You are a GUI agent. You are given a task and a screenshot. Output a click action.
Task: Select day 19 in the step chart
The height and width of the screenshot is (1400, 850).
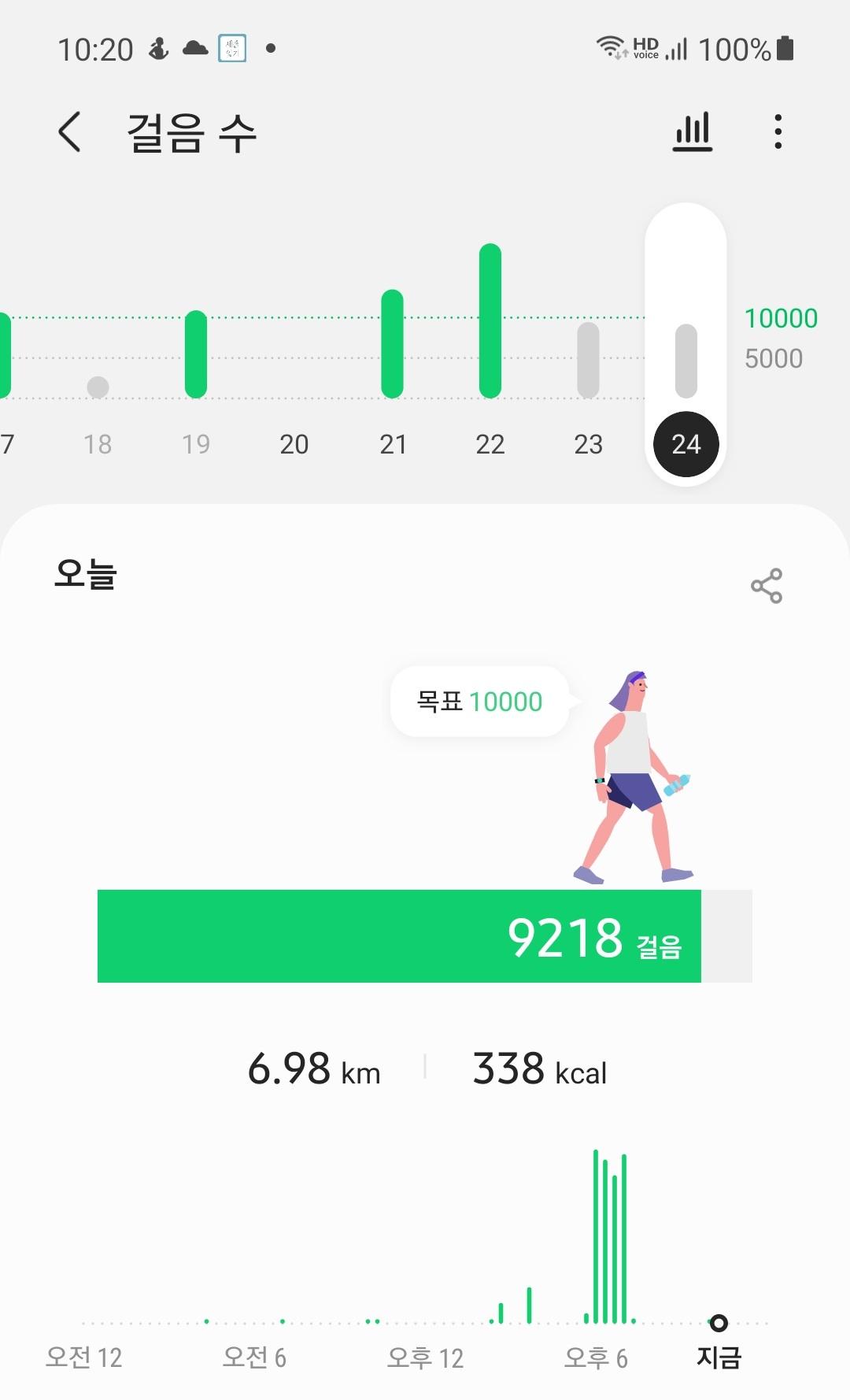(196, 444)
